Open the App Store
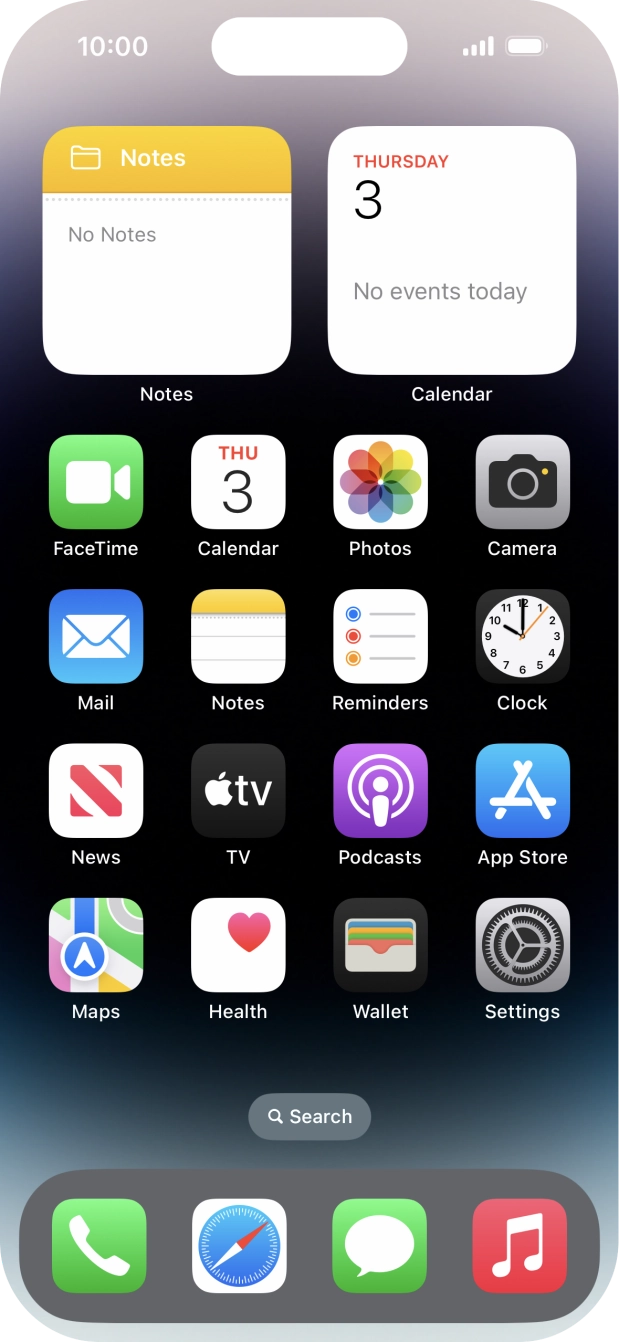Screen dimensions: 619x1342 pyautogui.click(x=522, y=790)
